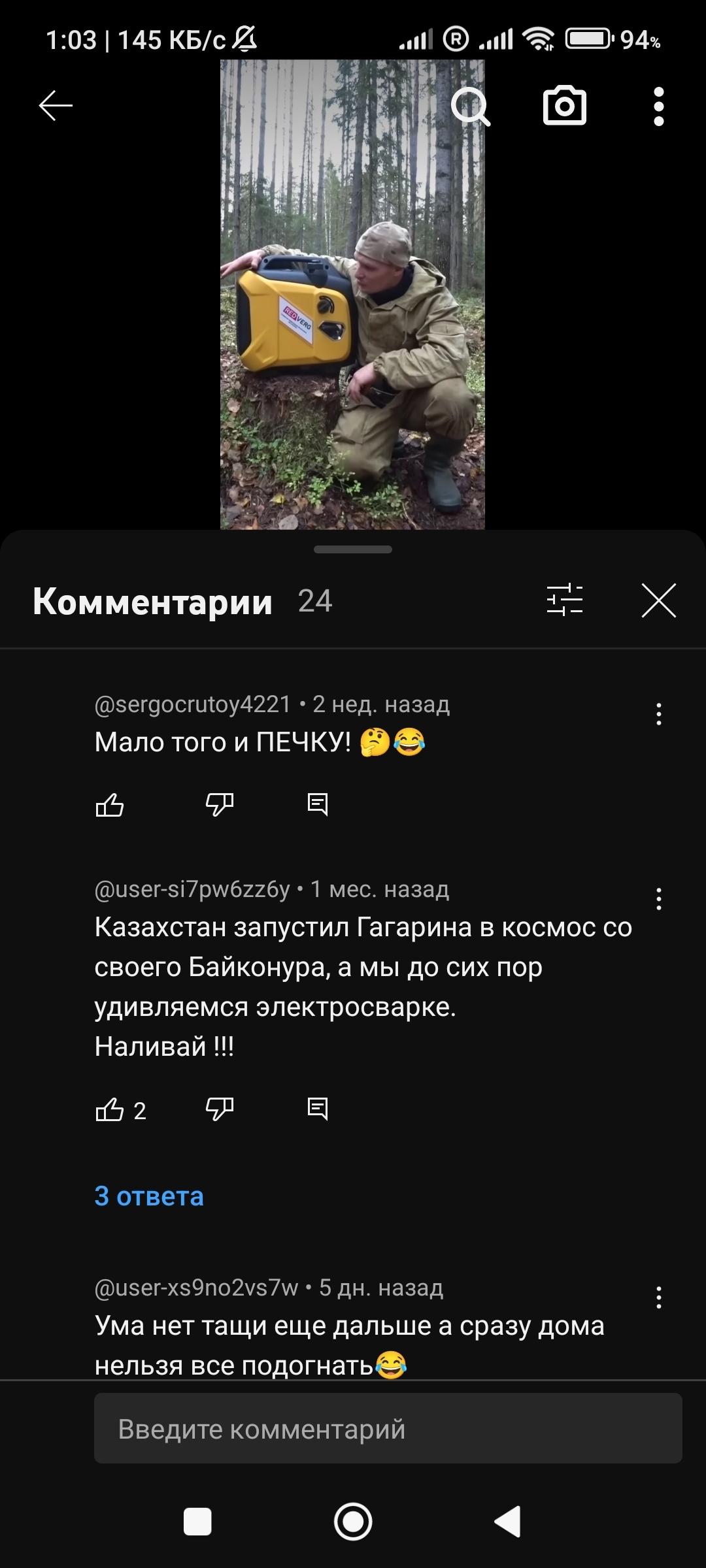
Task: Close the comments panel
Action: coord(659,600)
